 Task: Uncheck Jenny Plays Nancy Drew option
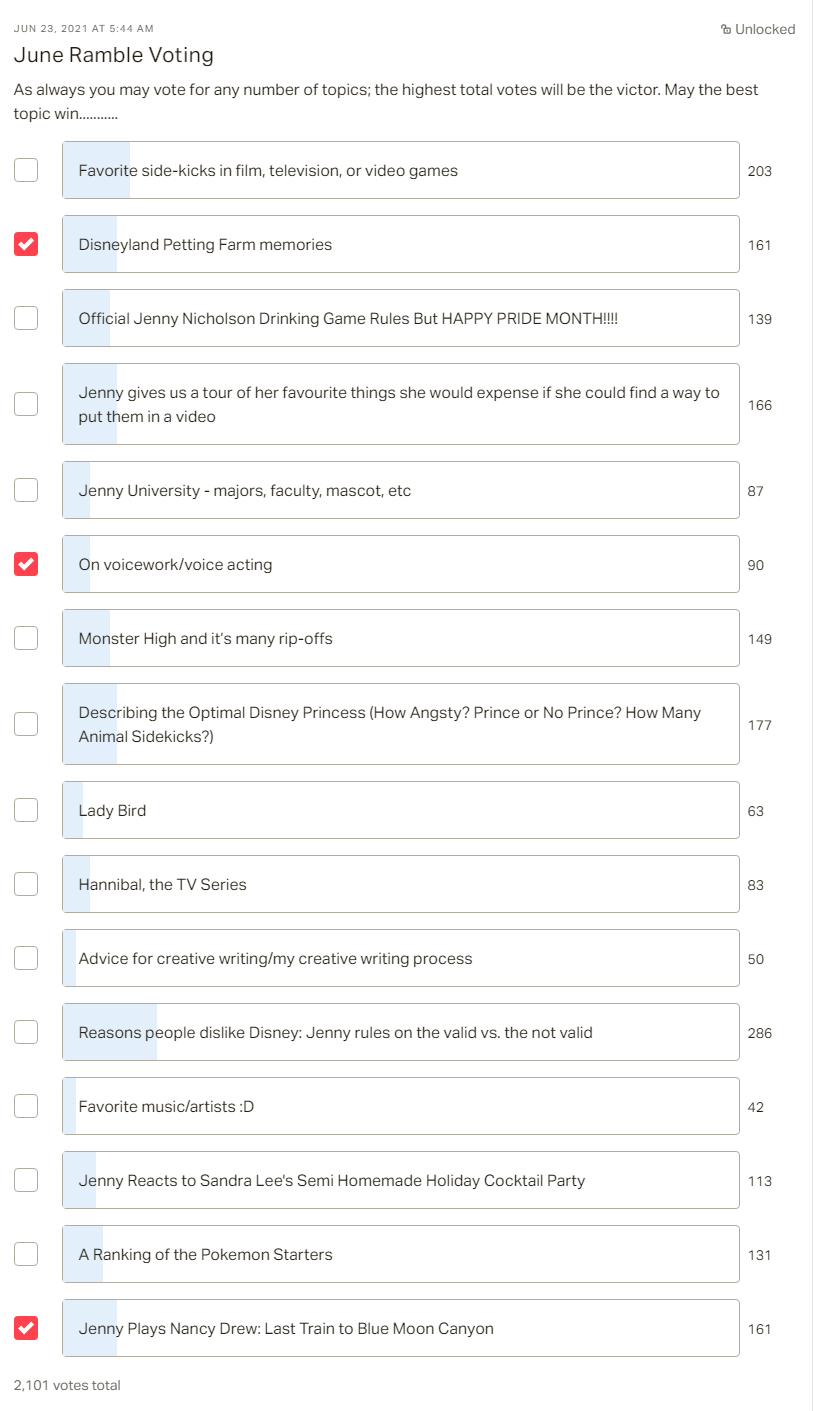[x=26, y=1328]
